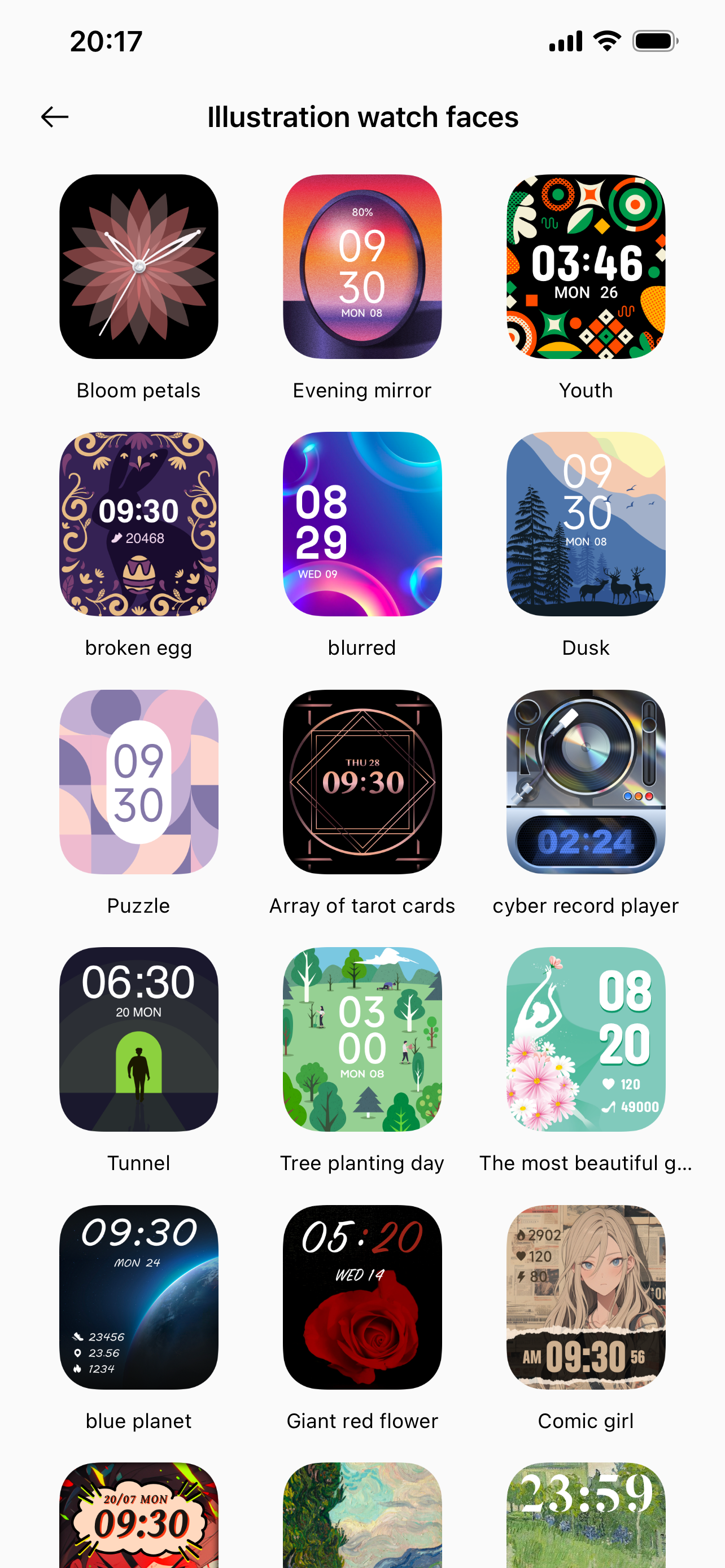Select the Tunnel watch face
The image size is (725, 1568).
pyautogui.click(x=139, y=1039)
